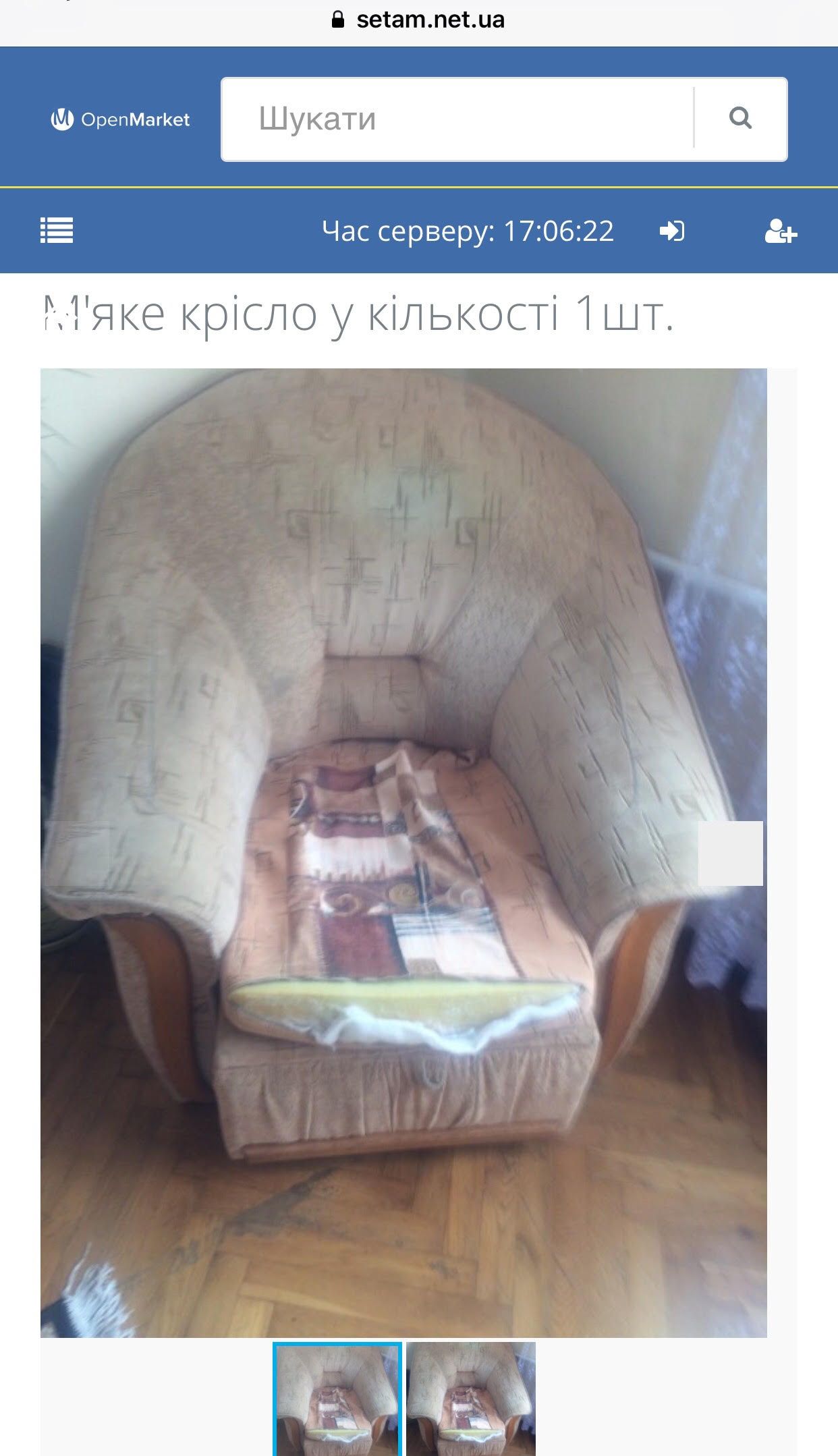Tap the magnifier search button

[x=740, y=119]
